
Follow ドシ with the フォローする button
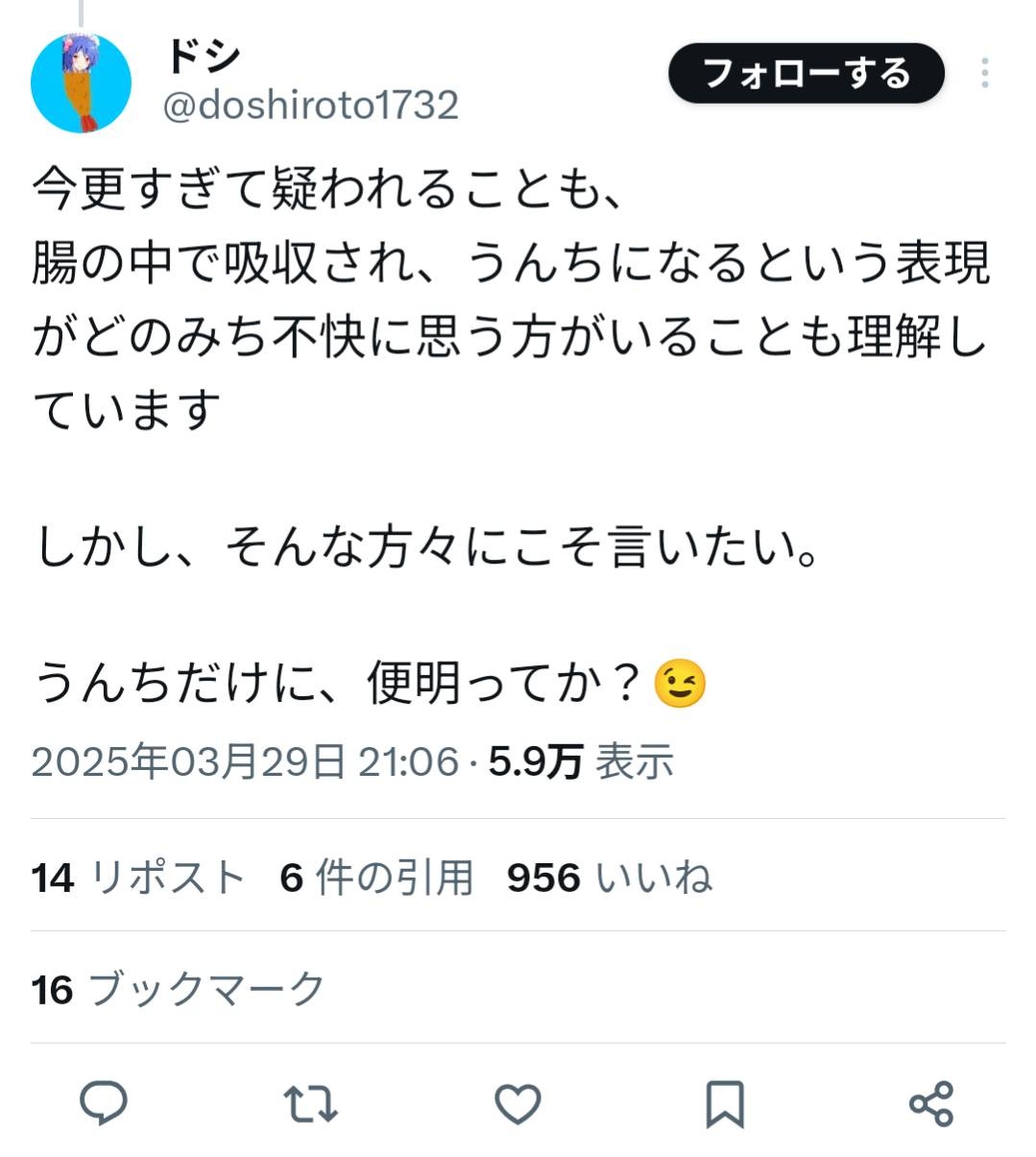(x=806, y=73)
